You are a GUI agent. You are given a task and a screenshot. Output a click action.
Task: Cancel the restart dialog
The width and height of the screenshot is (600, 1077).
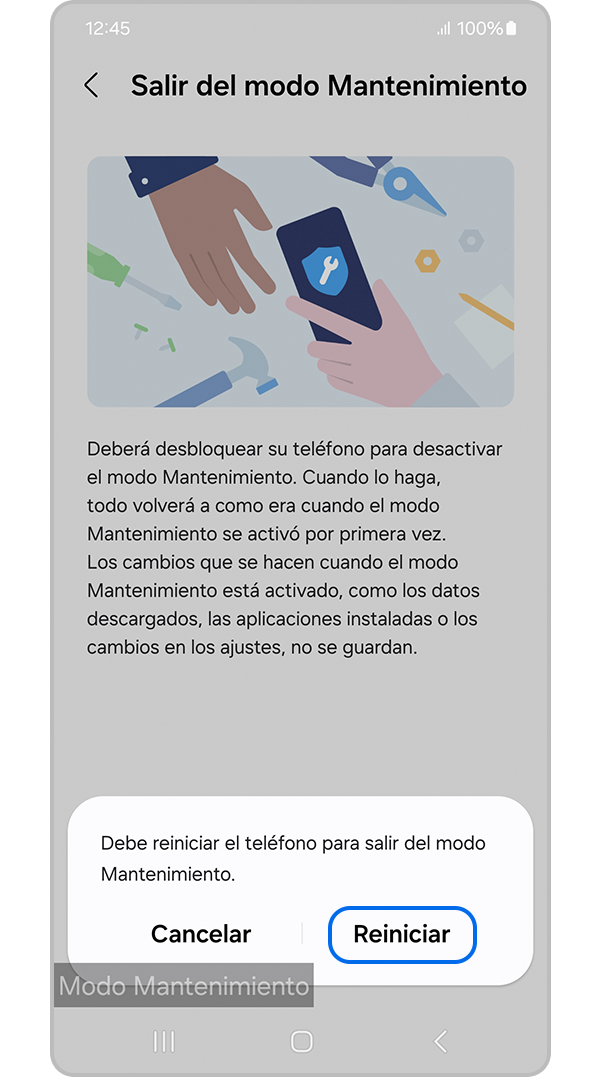pyautogui.click(x=201, y=934)
